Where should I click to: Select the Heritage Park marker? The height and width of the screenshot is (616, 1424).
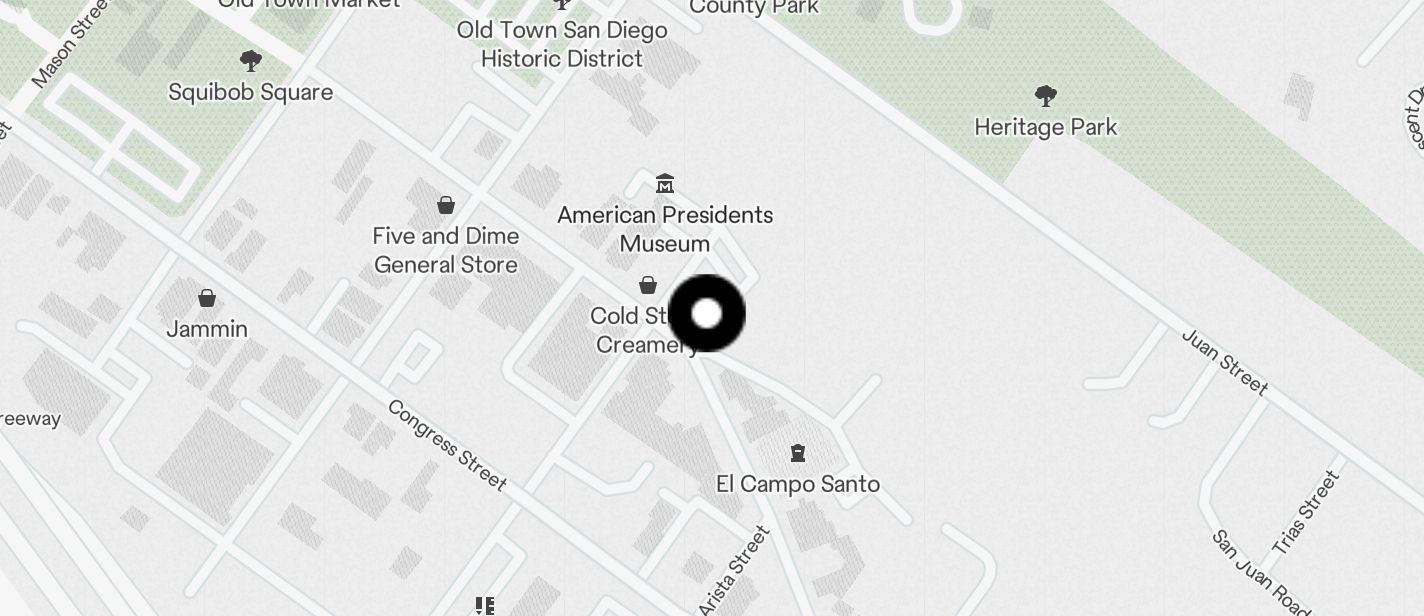(x=1046, y=97)
